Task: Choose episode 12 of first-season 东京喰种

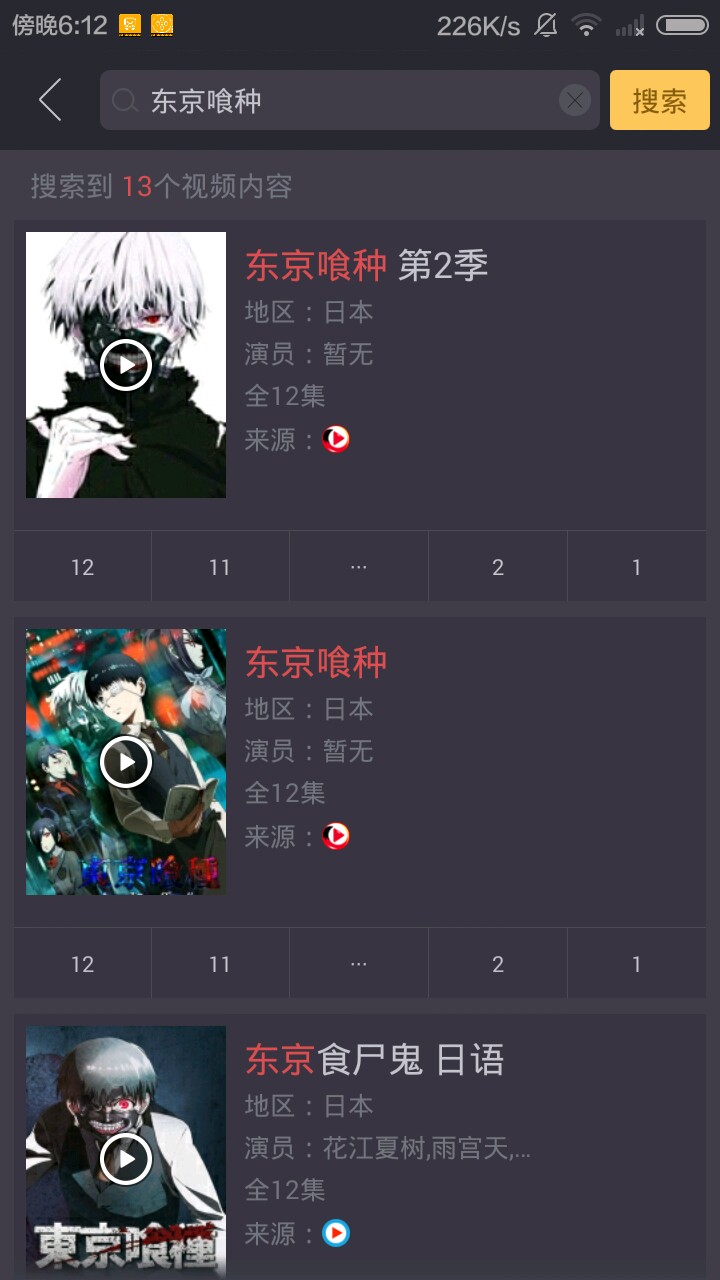Action: [x=82, y=964]
